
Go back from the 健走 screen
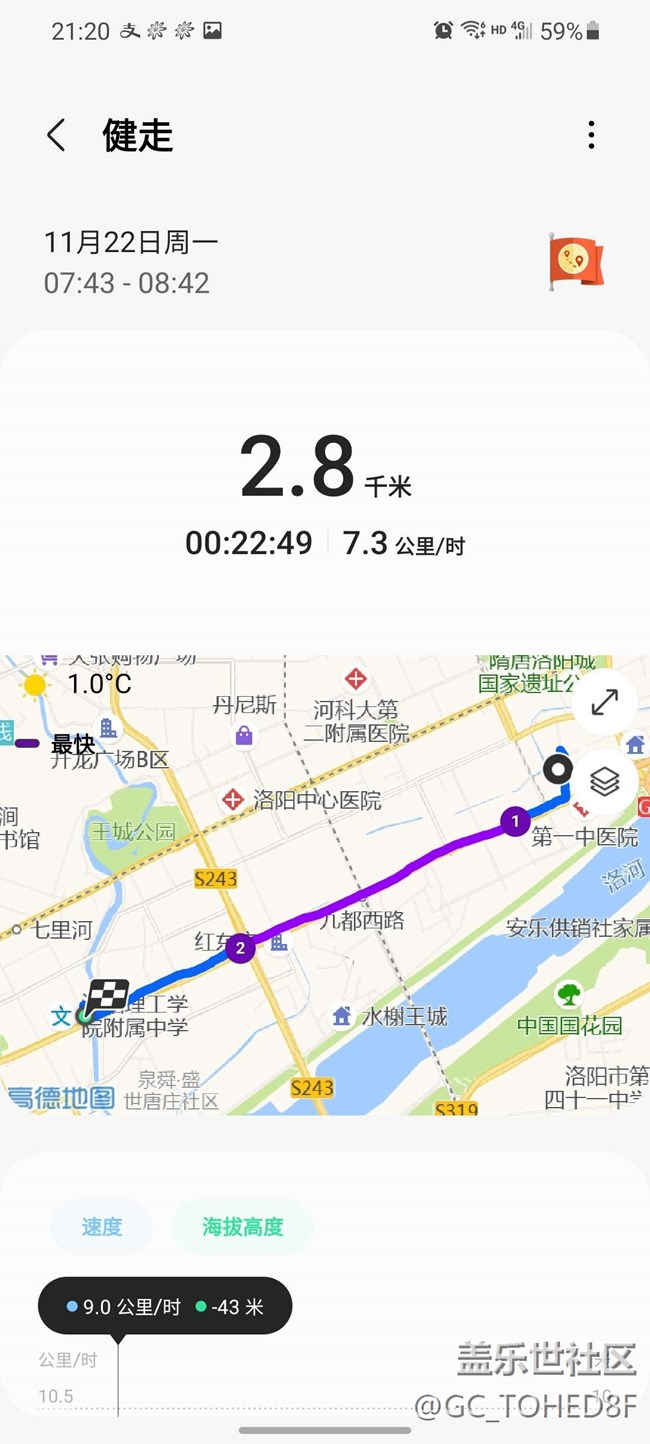(x=56, y=135)
